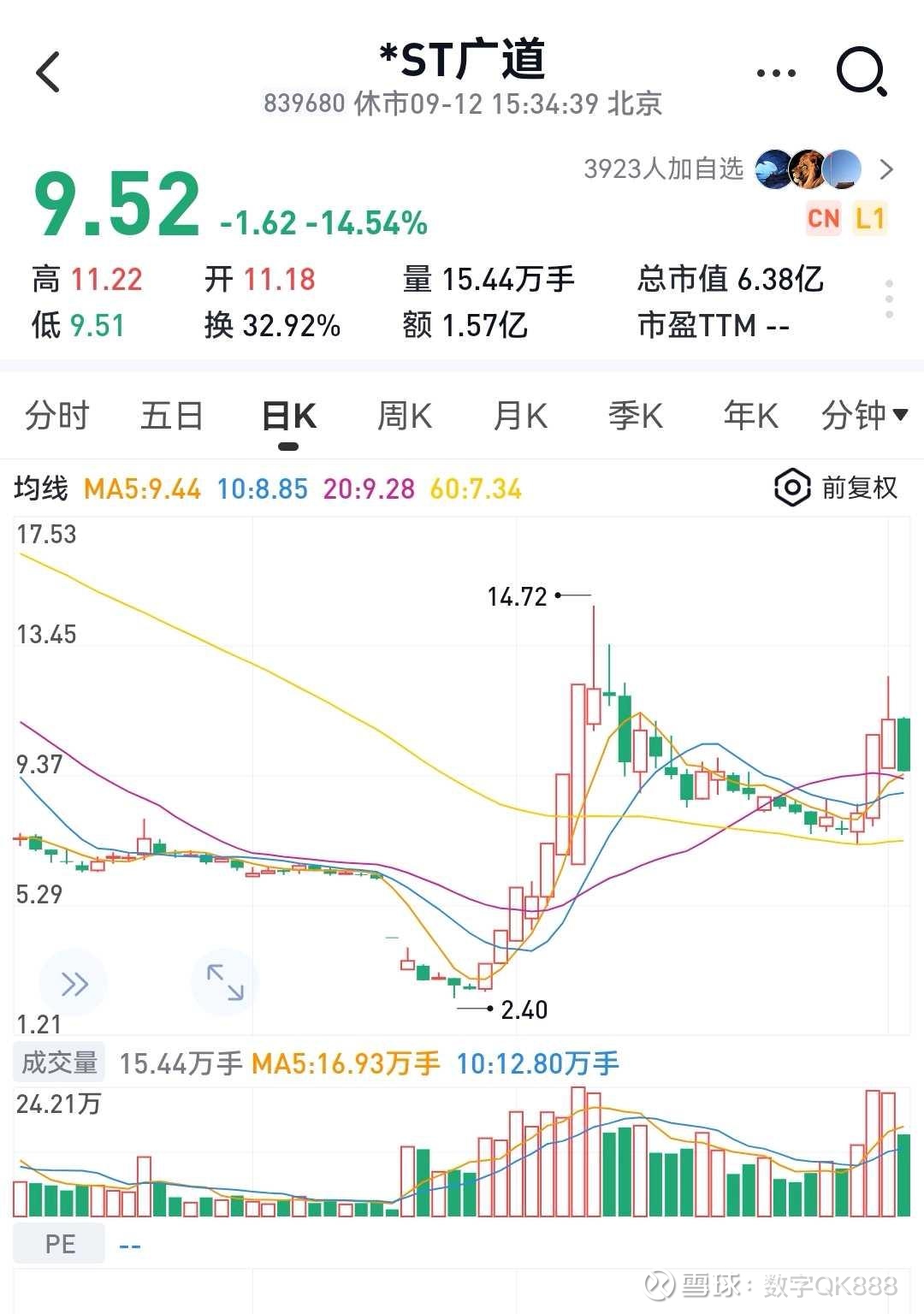Switch to the 五日 chart tab
This screenshot has width=924, height=1314.
(172, 417)
